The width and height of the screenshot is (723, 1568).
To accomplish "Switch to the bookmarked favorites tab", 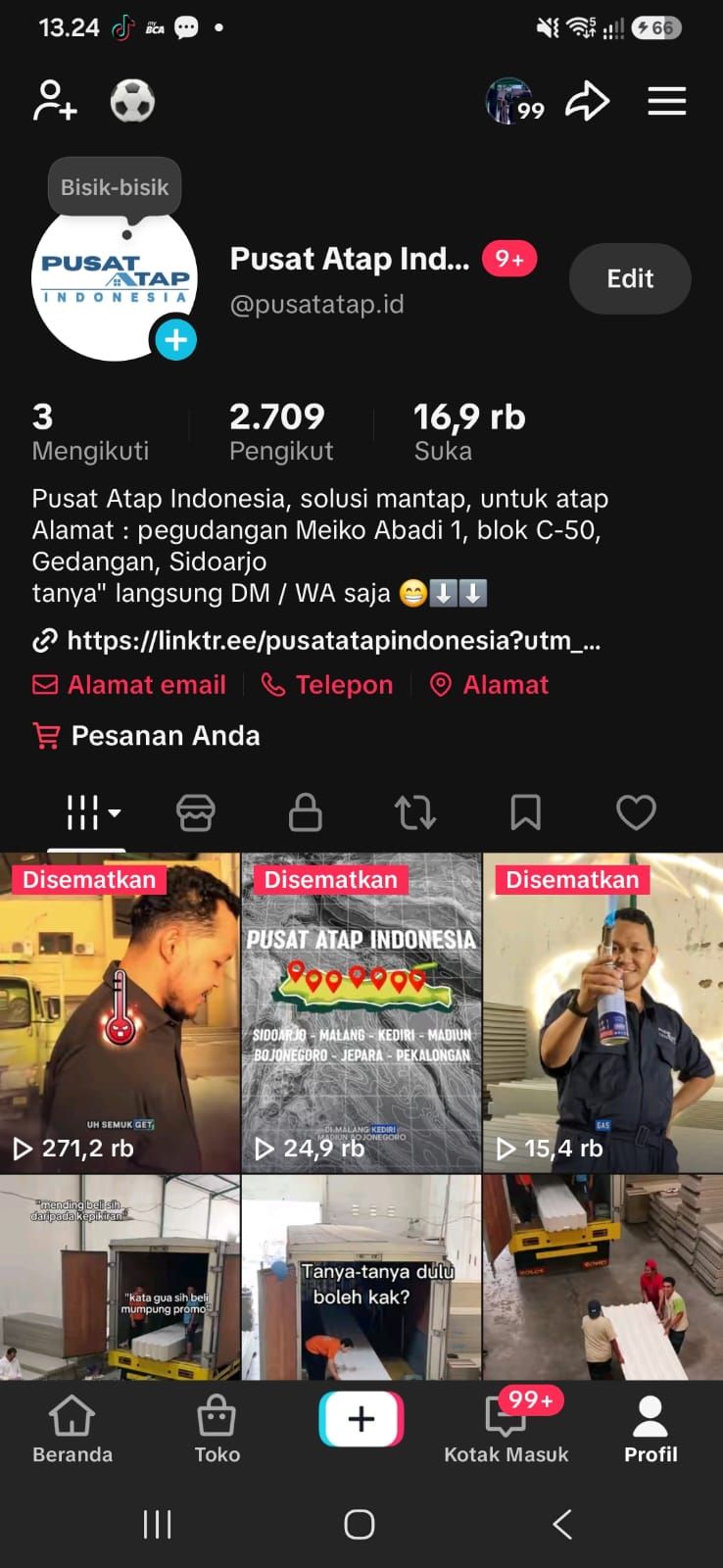I will (x=526, y=812).
